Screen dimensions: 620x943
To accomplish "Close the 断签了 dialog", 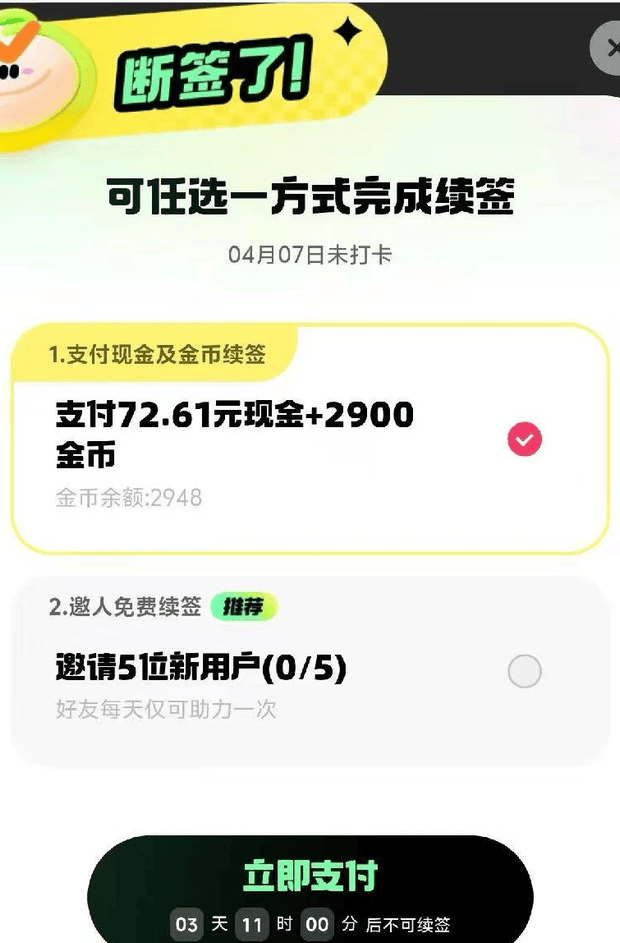I will [x=607, y=48].
